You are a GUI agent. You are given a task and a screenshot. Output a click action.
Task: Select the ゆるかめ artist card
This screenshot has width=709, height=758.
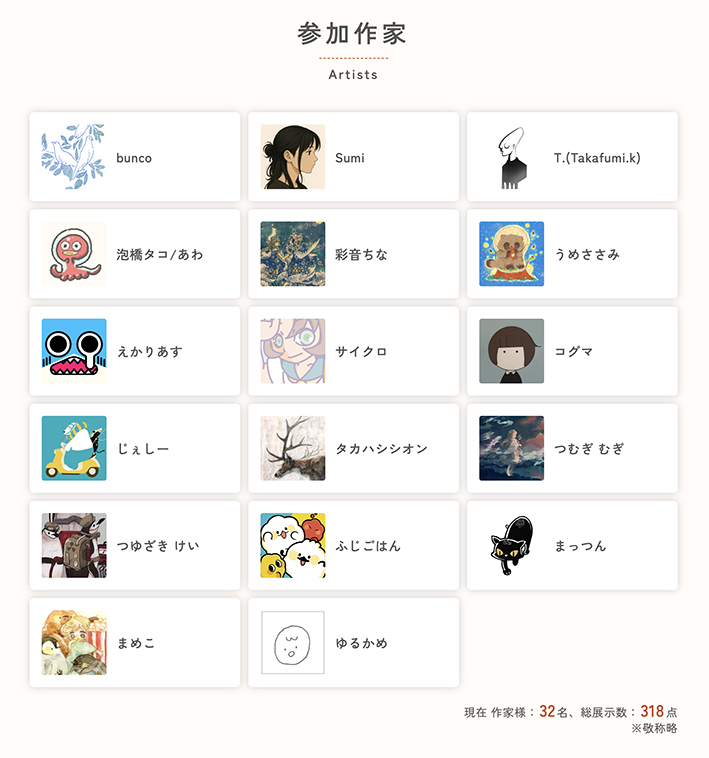click(353, 642)
